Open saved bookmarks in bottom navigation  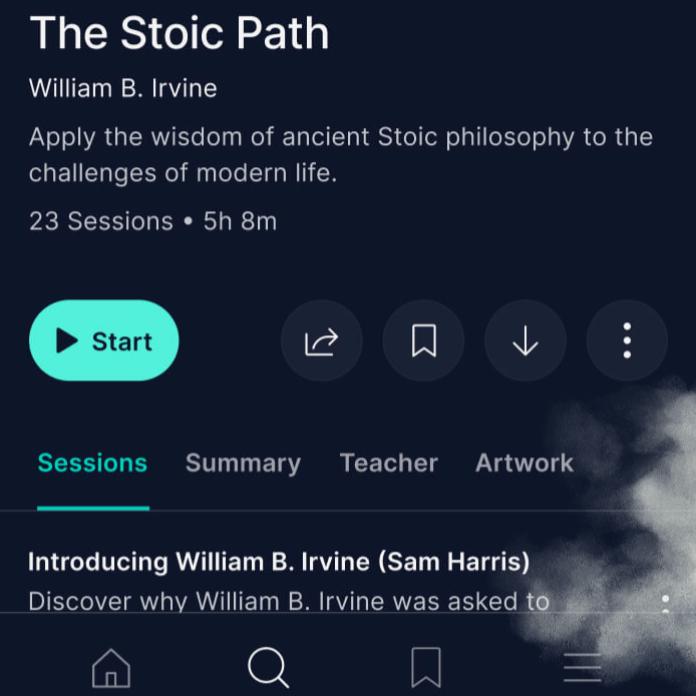point(426,667)
